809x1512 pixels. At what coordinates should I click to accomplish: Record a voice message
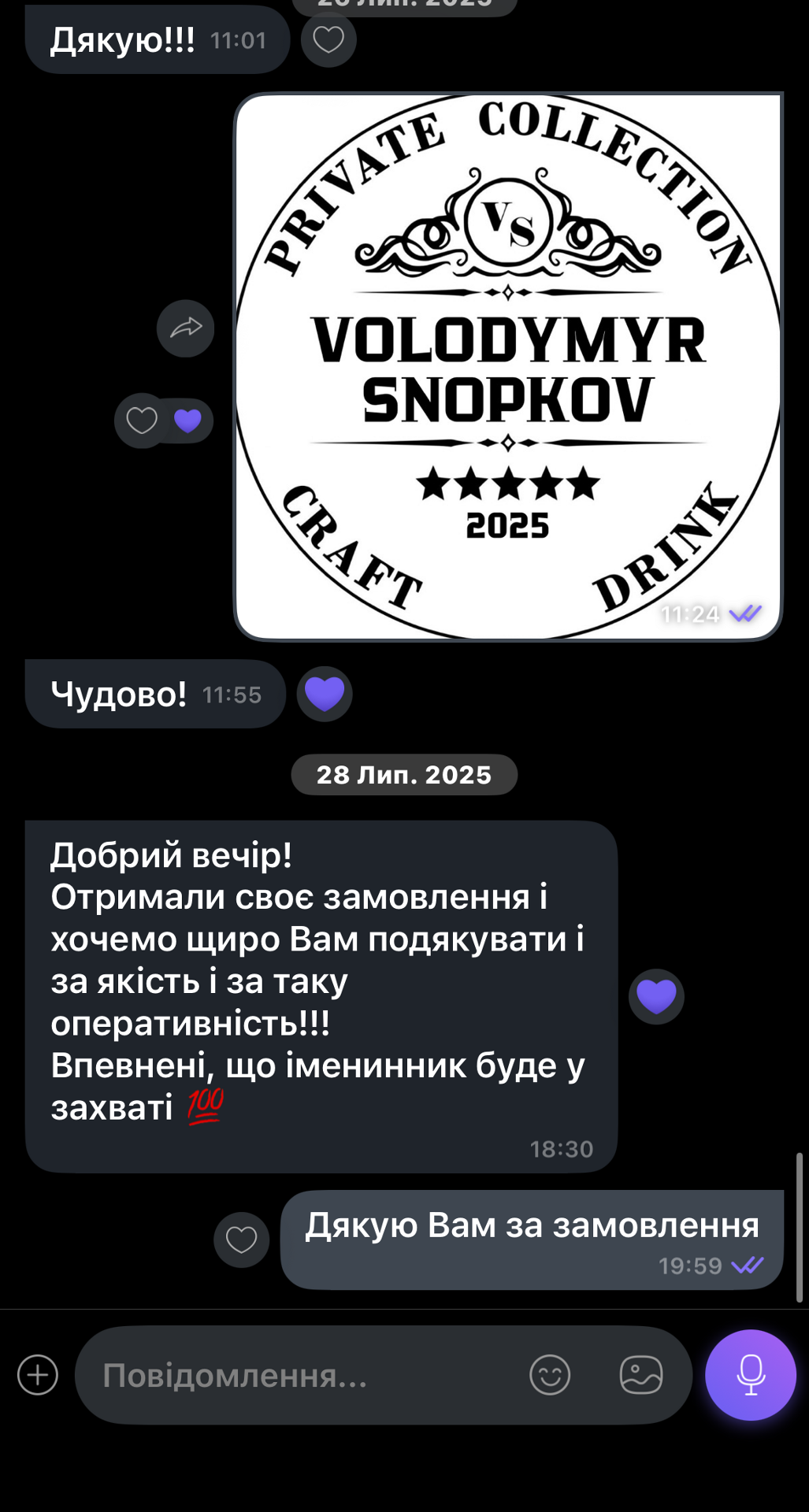[x=751, y=1375]
